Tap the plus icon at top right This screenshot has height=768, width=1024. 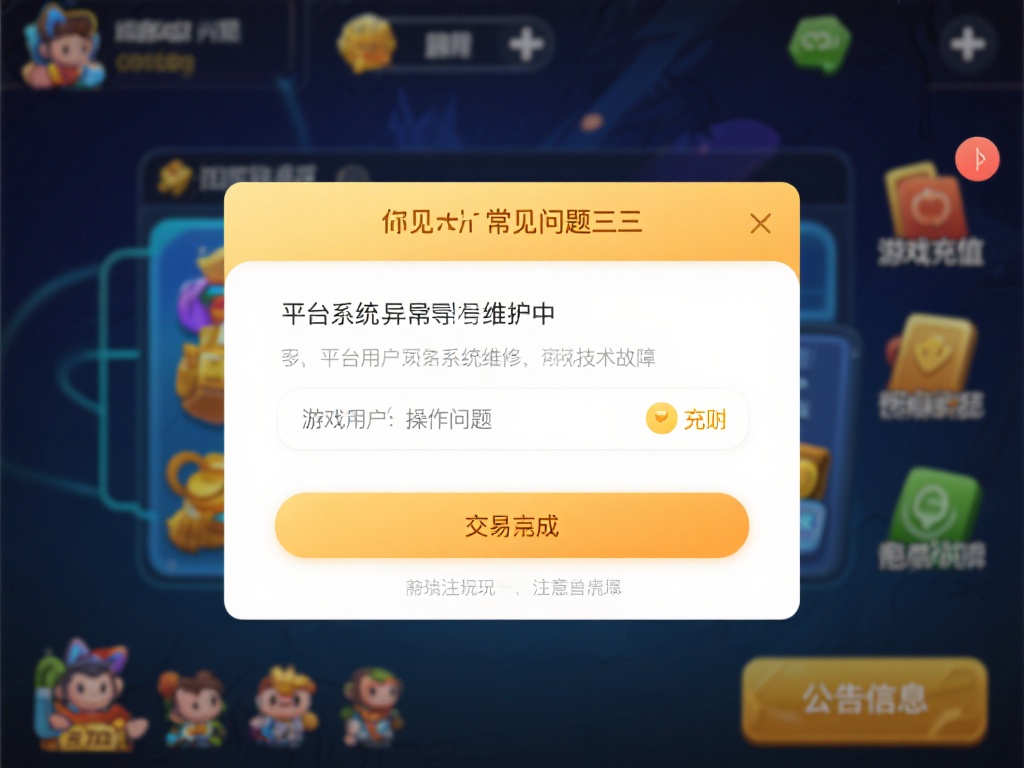click(966, 44)
